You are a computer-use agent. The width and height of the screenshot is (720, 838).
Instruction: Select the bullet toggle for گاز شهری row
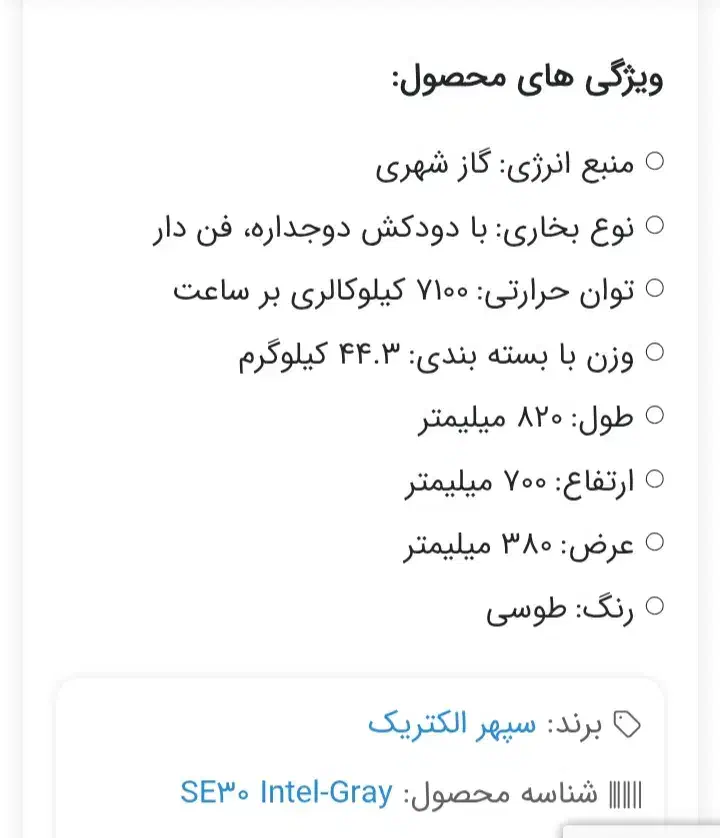click(657, 161)
